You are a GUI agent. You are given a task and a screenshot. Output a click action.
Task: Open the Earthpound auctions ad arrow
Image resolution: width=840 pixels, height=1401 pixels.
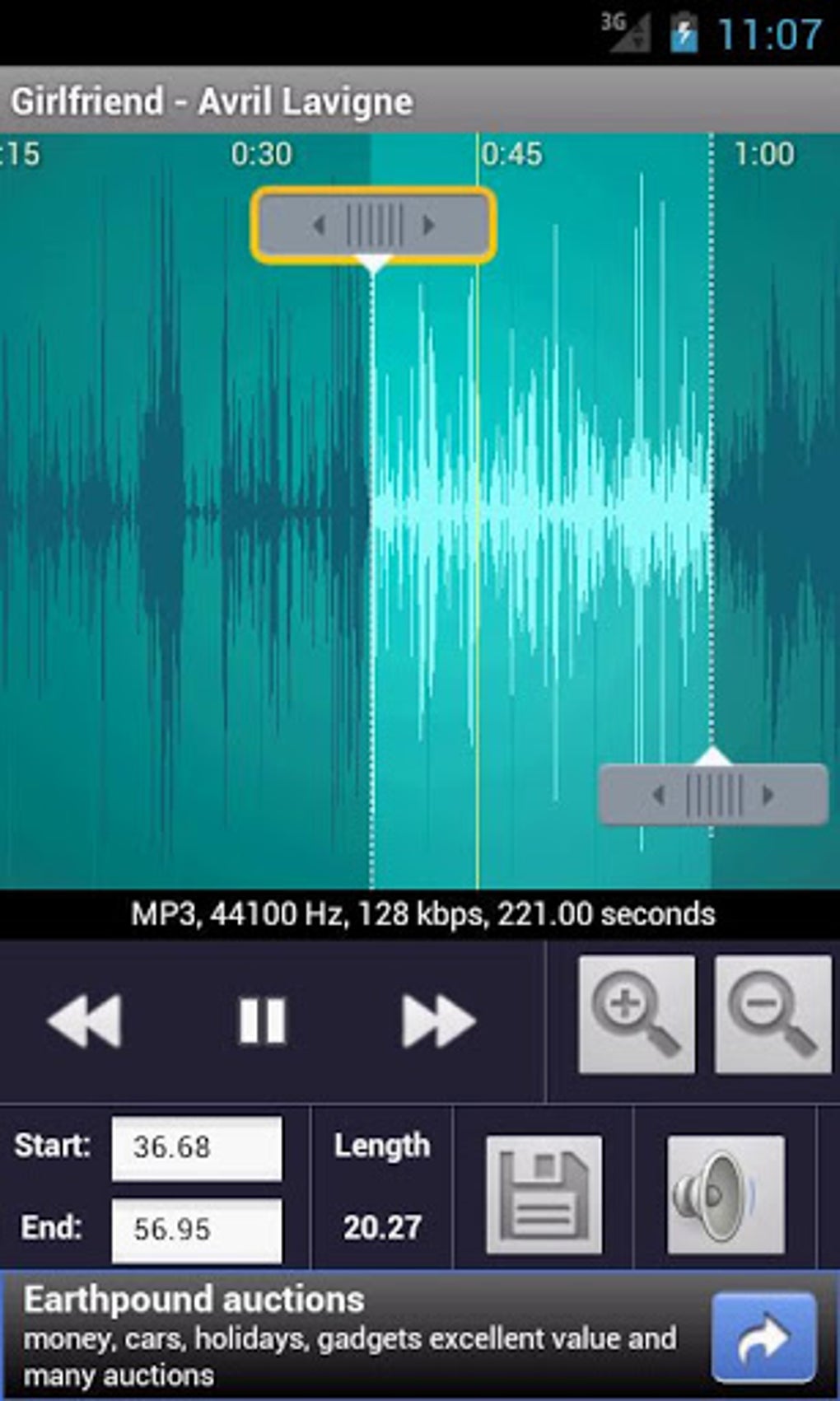[763, 1337]
